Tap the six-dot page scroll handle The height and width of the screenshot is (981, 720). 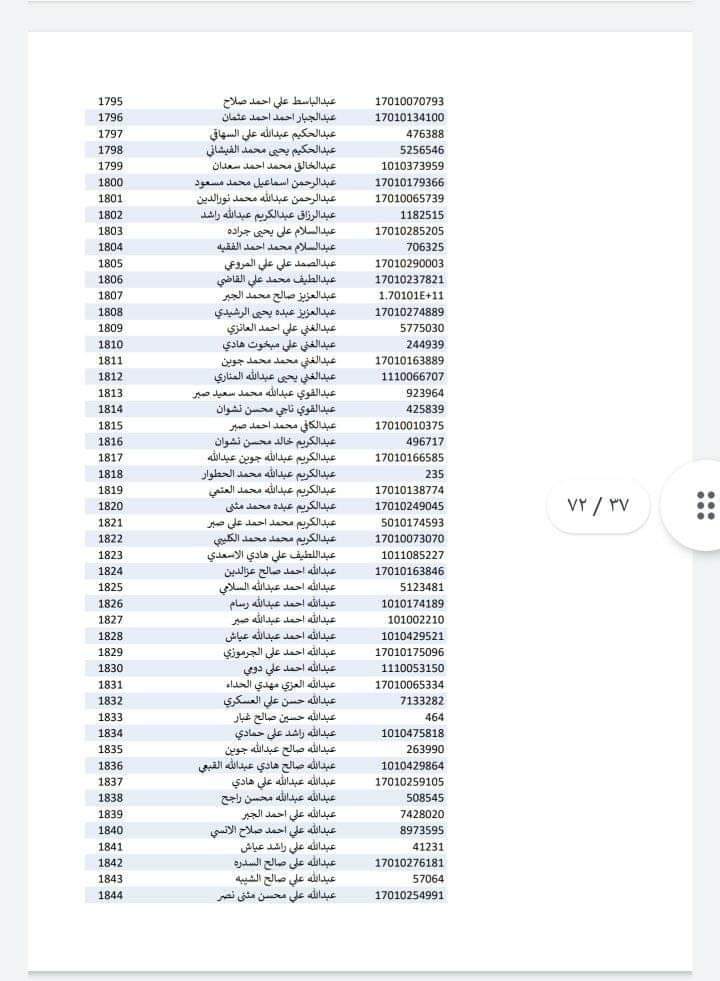pyautogui.click(x=703, y=505)
